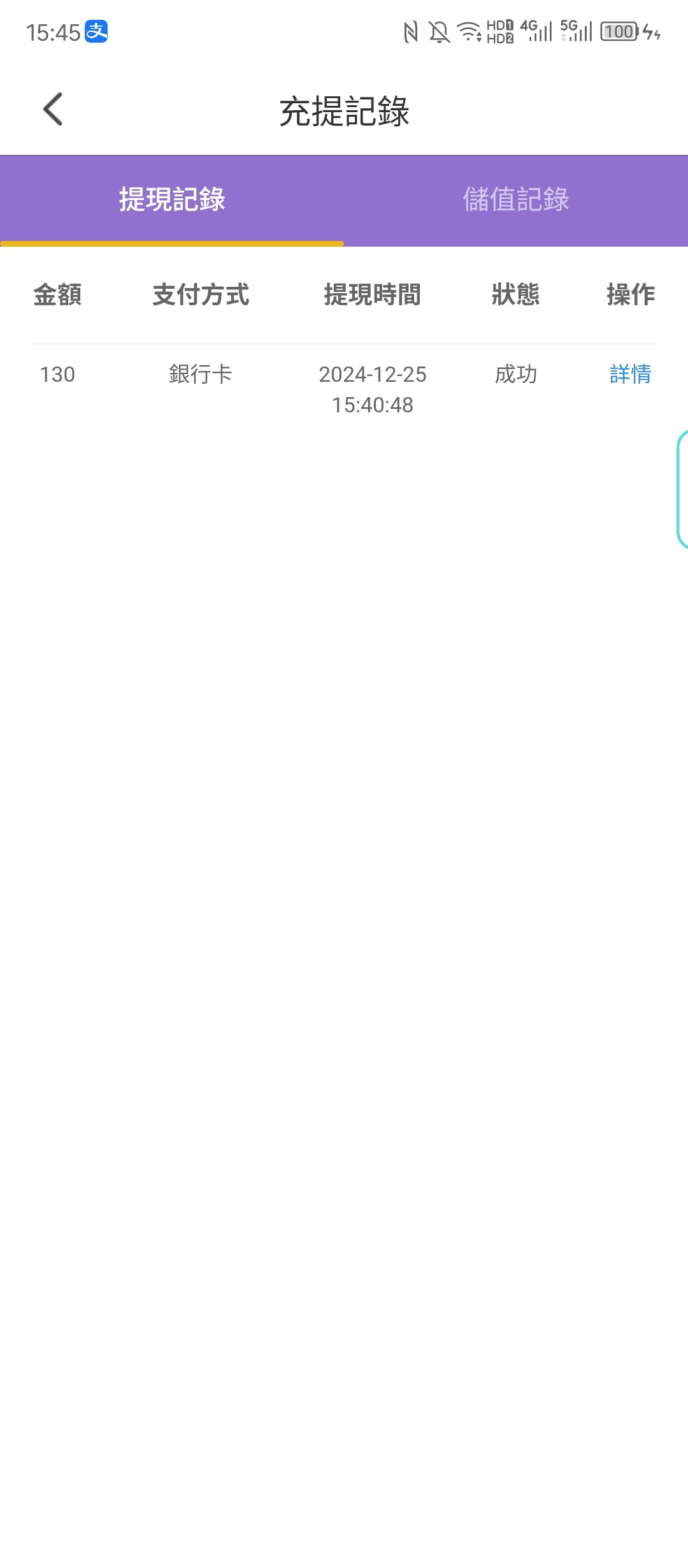This screenshot has height=1568, width=688.
Task: Select the 提現記錄 tab
Action: tap(172, 200)
